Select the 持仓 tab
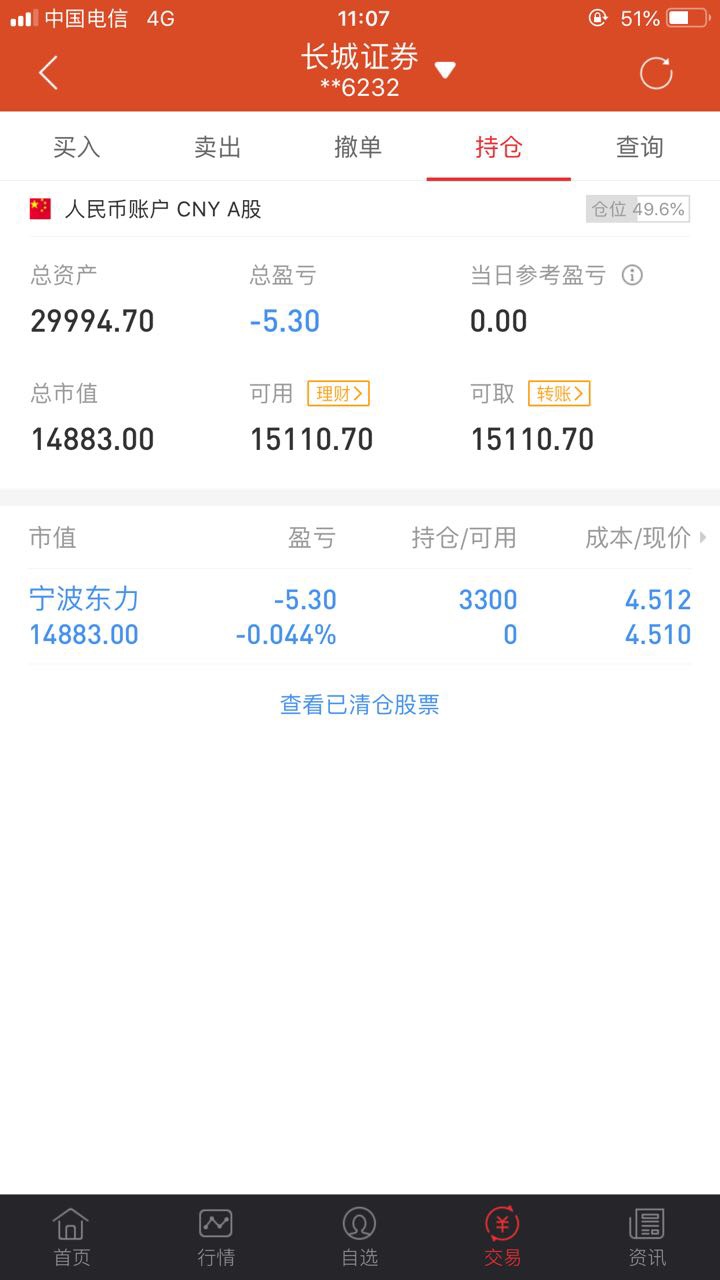This screenshot has width=720, height=1280. [x=499, y=147]
